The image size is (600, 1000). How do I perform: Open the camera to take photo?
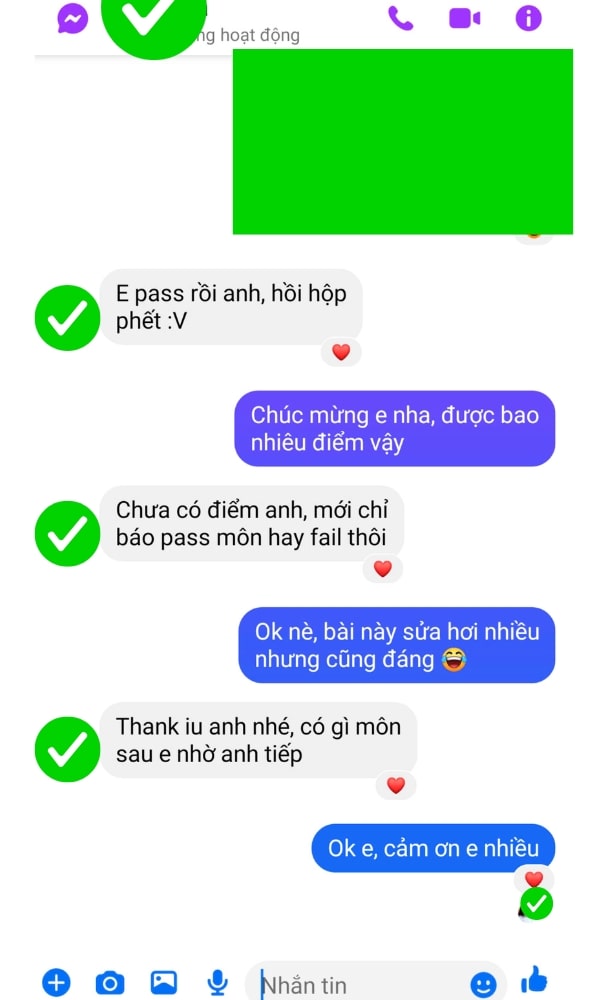[x=109, y=982]
